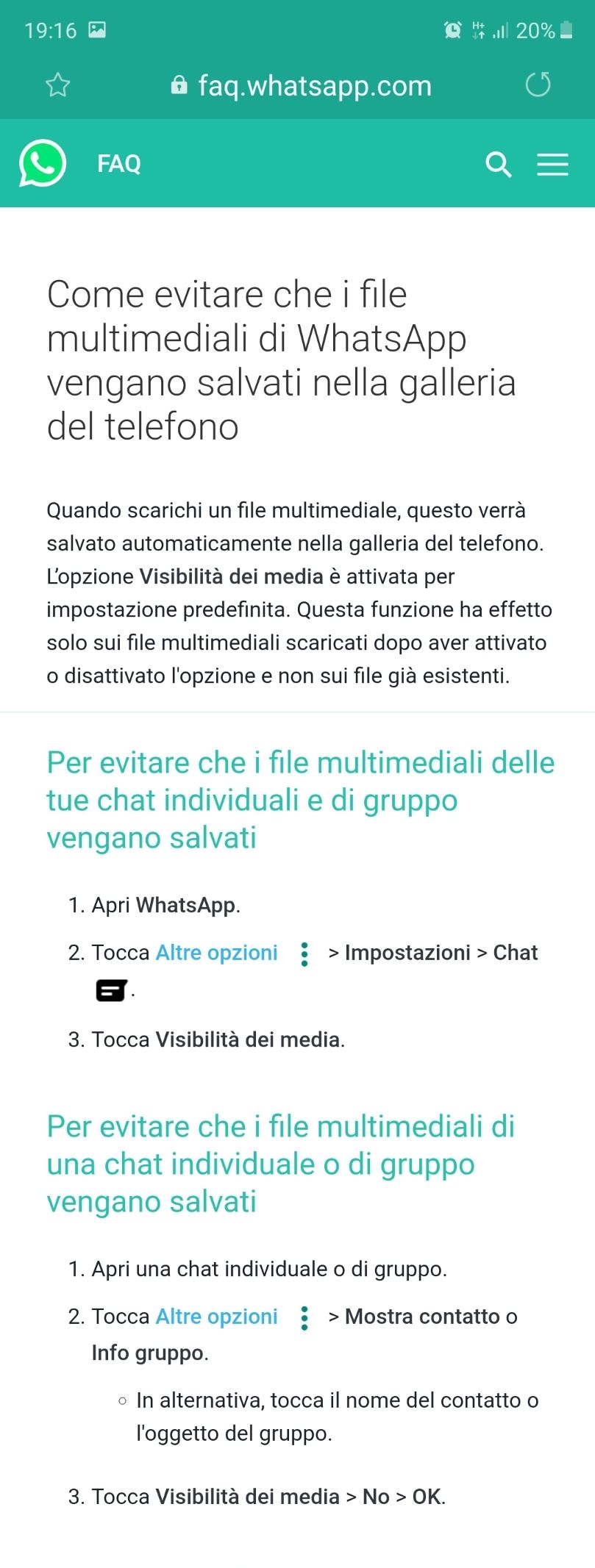Image resolution: width=595 pixels, height=1568 pixels.
Task: Open the FAQ search
Action: 498,165
